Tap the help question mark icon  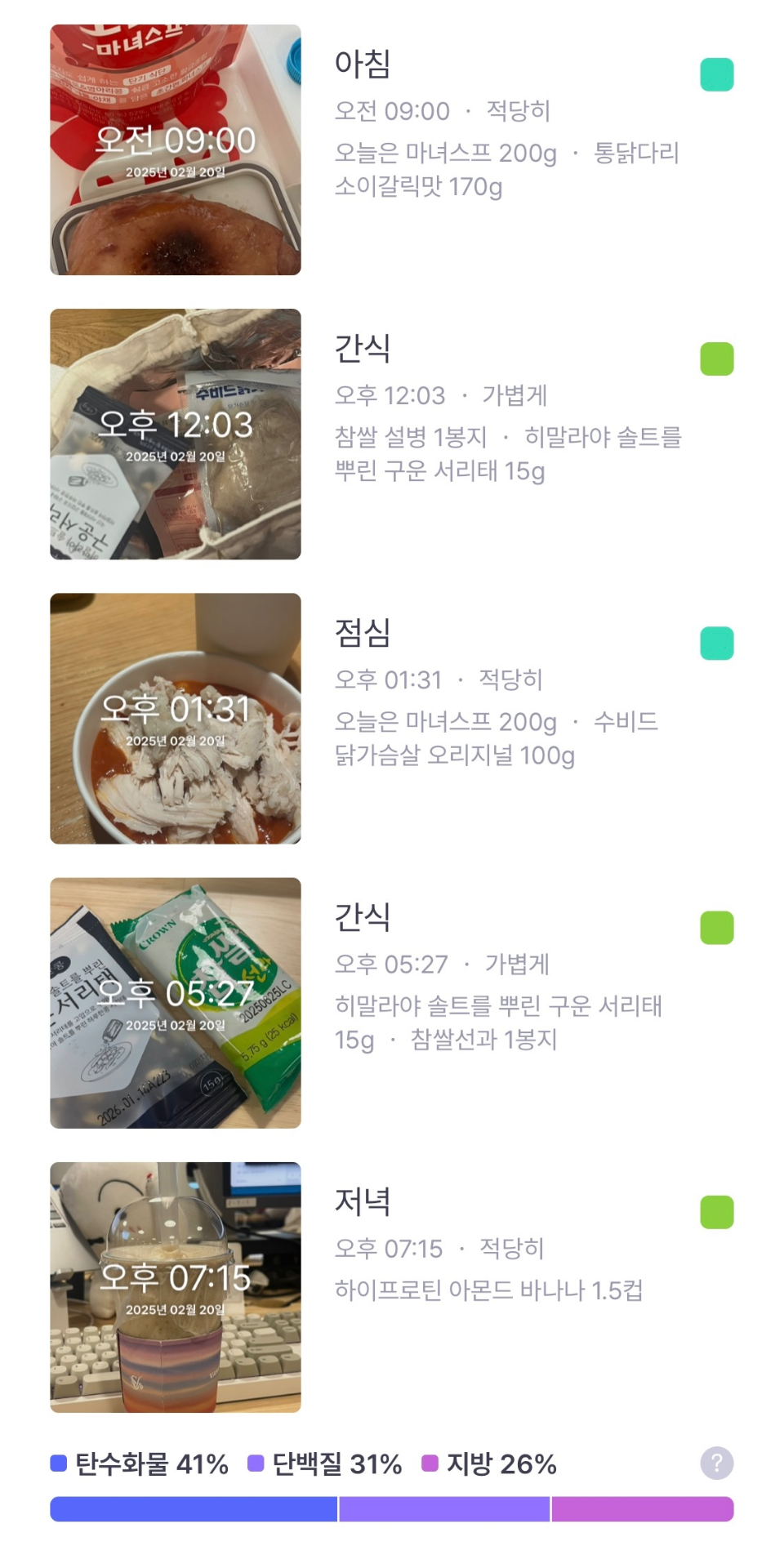[716, 1463]
